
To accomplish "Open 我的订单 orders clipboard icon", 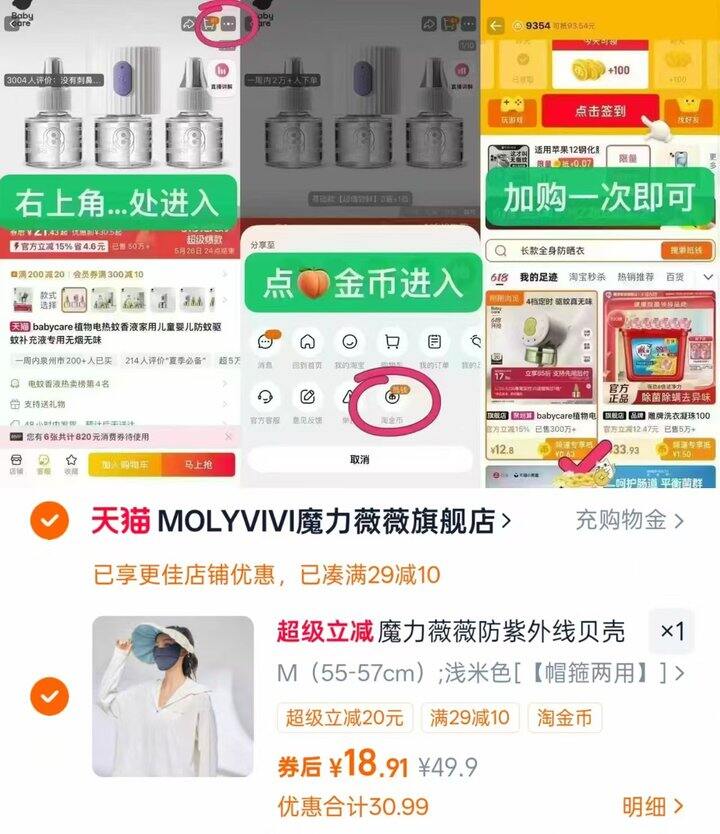I will (432, 341).
